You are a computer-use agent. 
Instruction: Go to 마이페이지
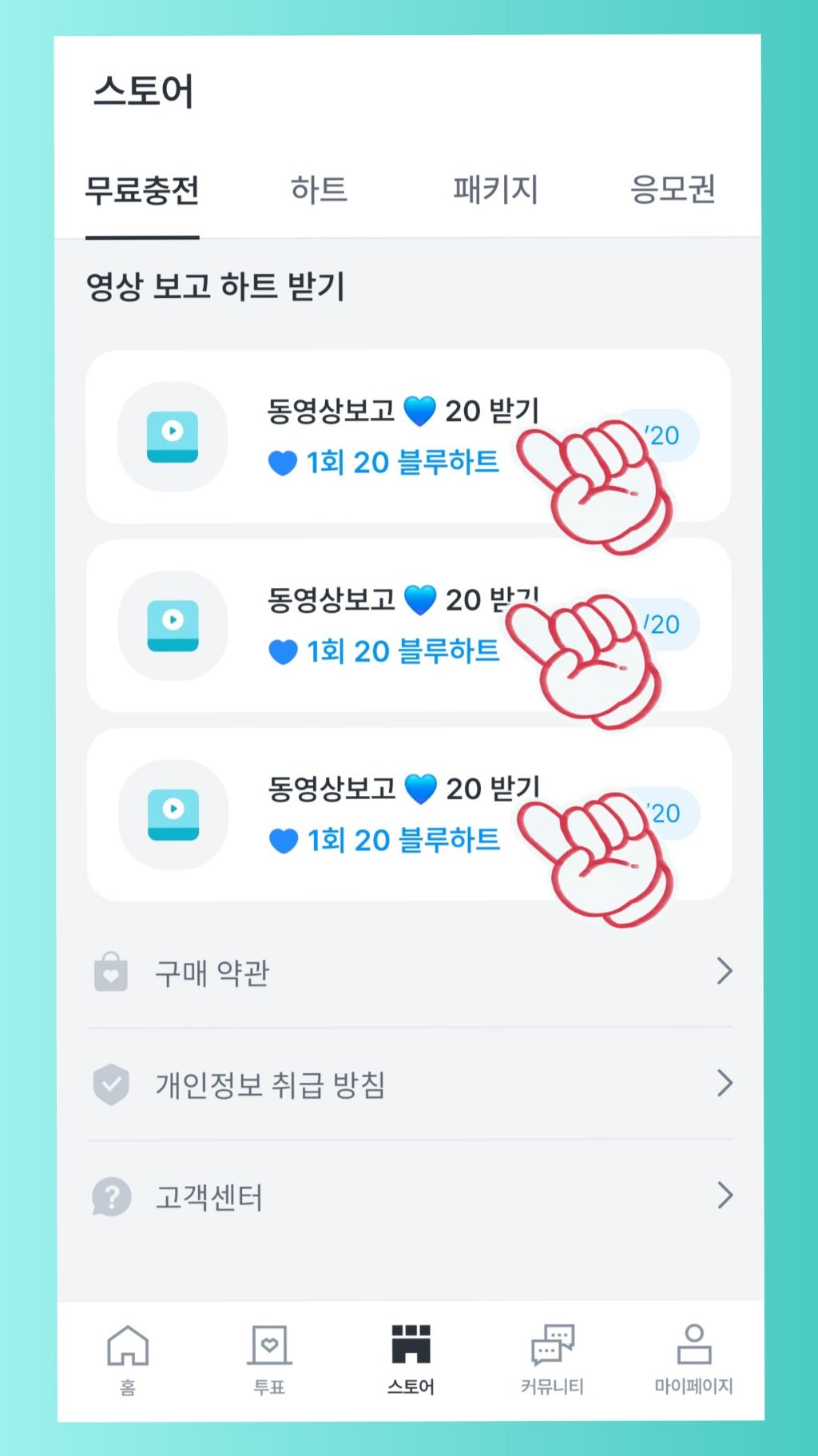693,1359
